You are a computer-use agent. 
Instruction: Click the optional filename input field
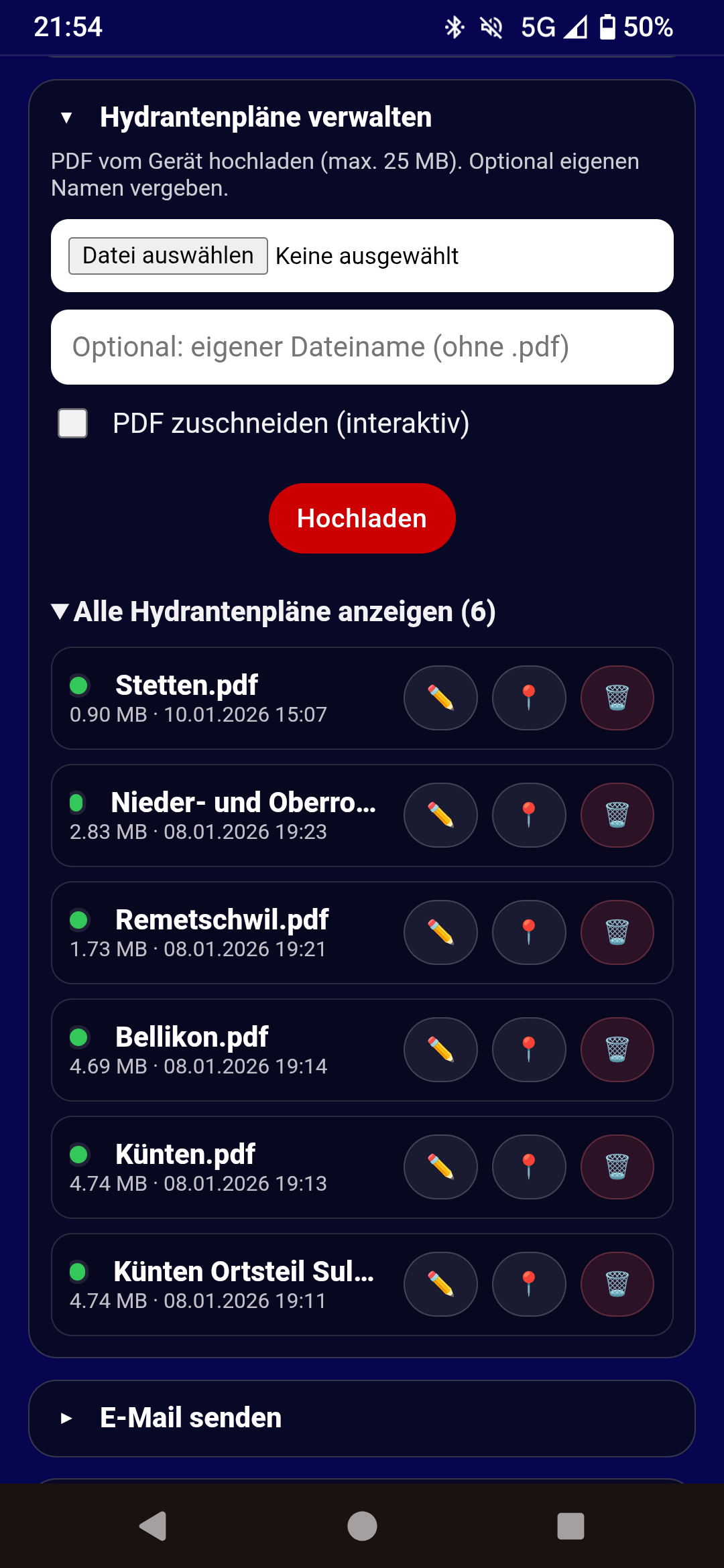(362, 347)
